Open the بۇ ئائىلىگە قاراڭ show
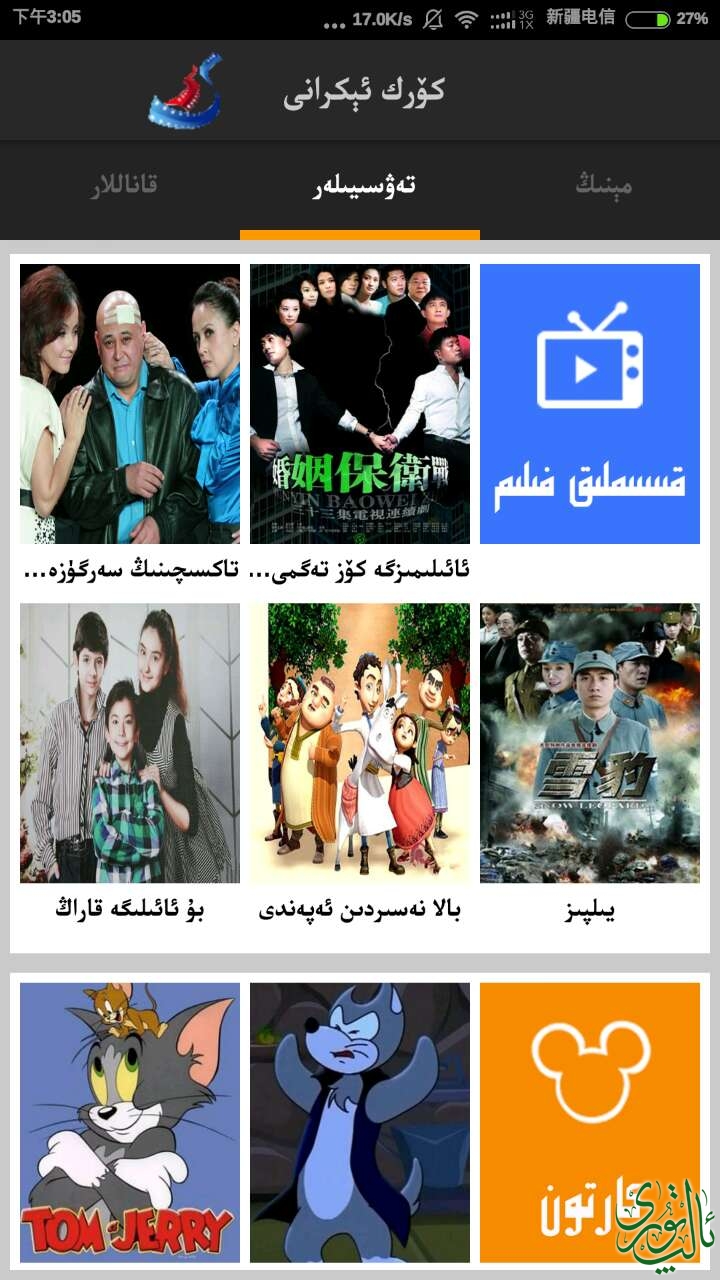Viewport: 720px width, 1280px height. 130,742
